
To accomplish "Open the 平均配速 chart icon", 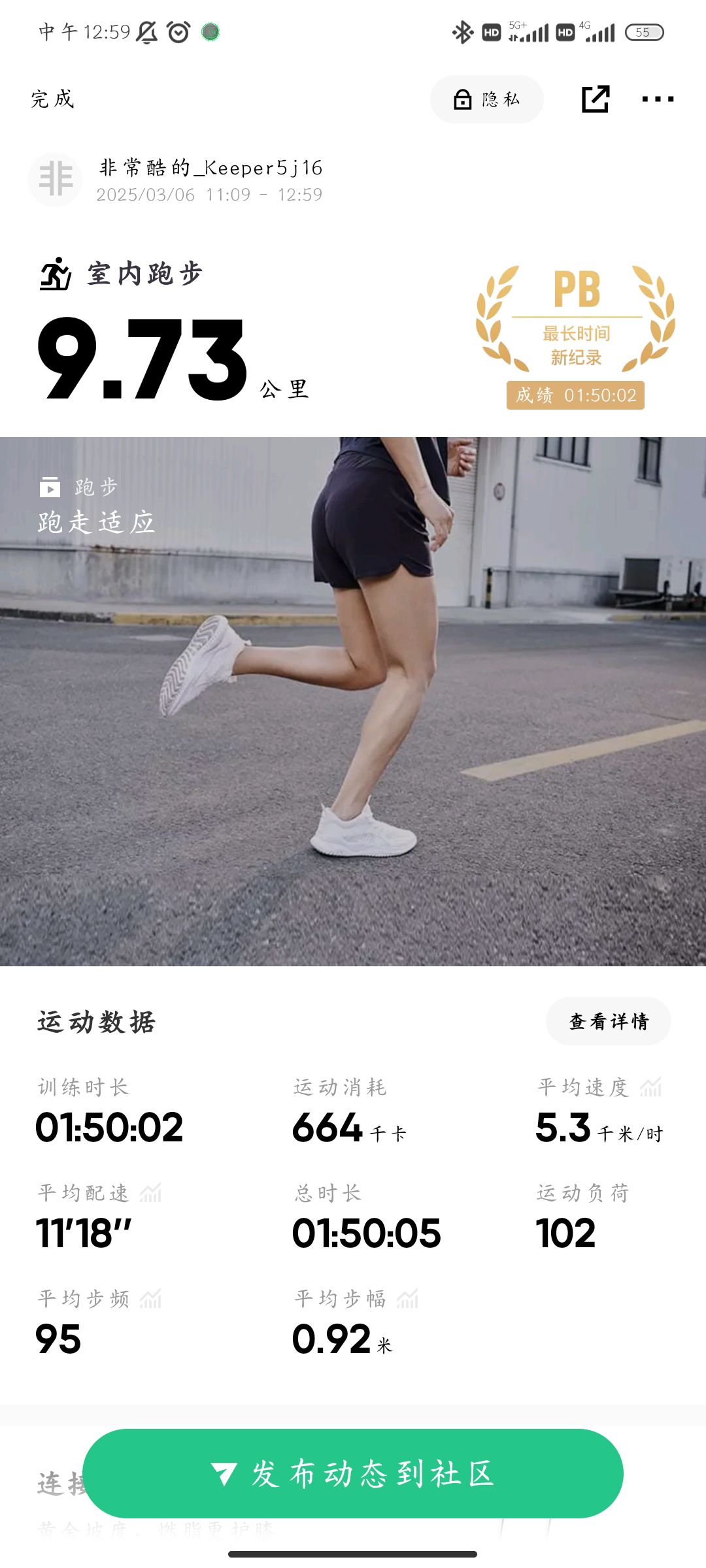I will coord(150,1193).
